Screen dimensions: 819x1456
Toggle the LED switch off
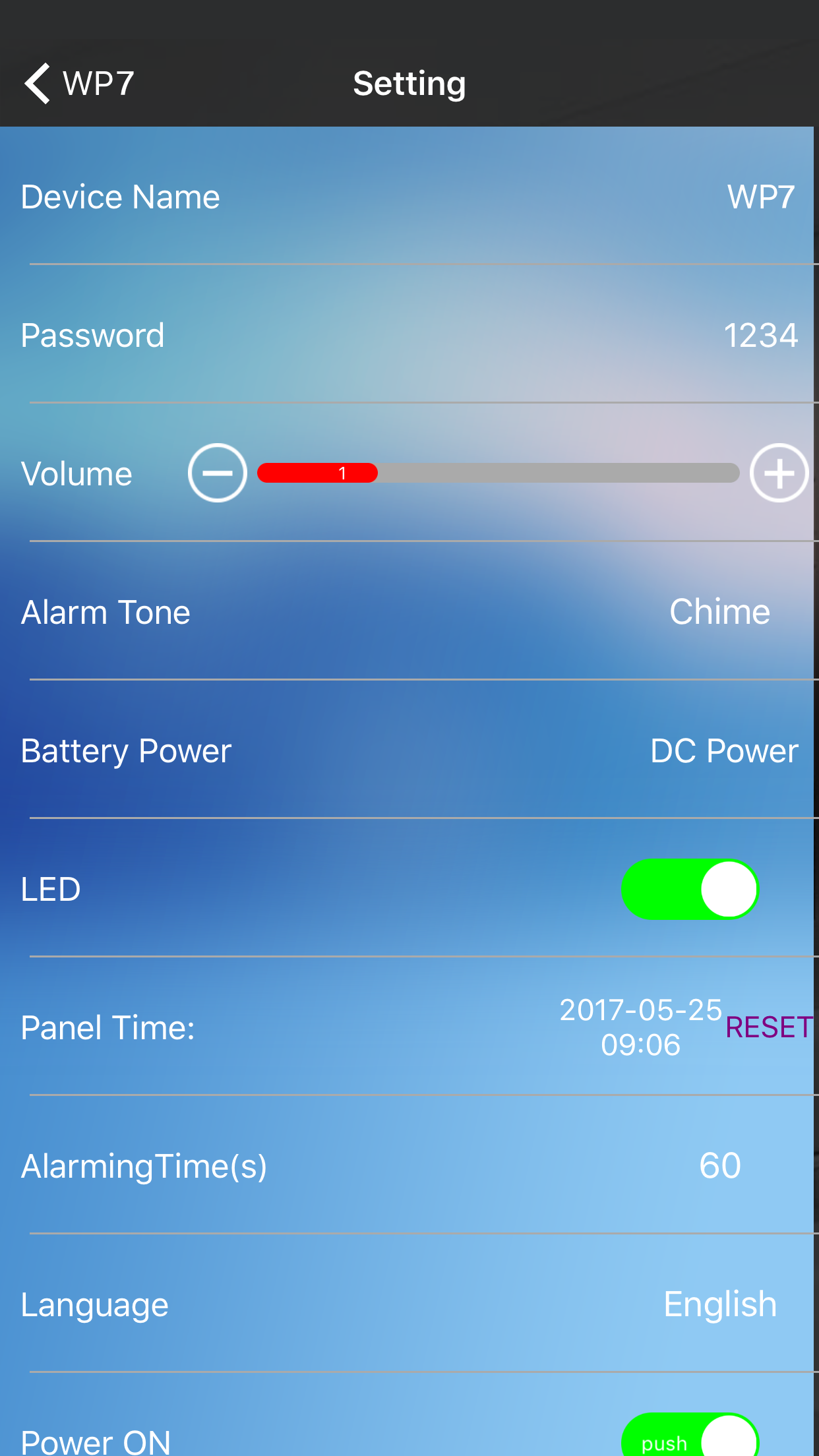(690, 889)
